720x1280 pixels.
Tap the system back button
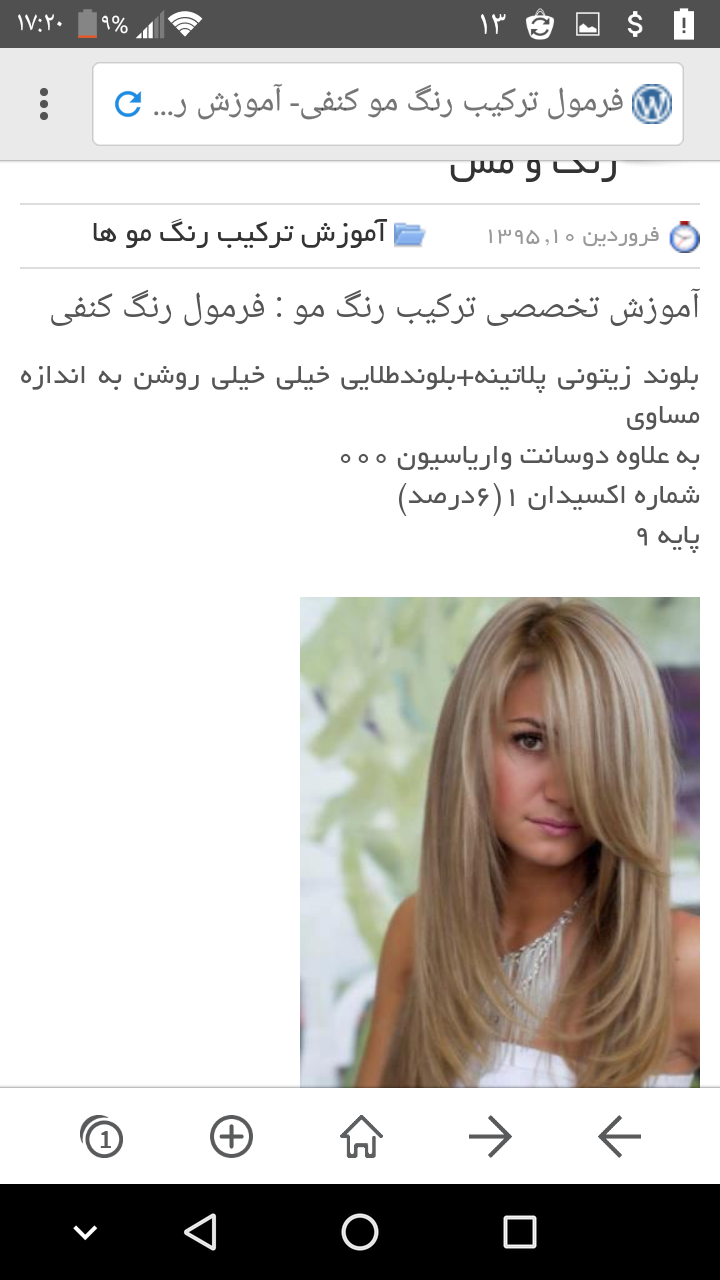coord(201,1232)
